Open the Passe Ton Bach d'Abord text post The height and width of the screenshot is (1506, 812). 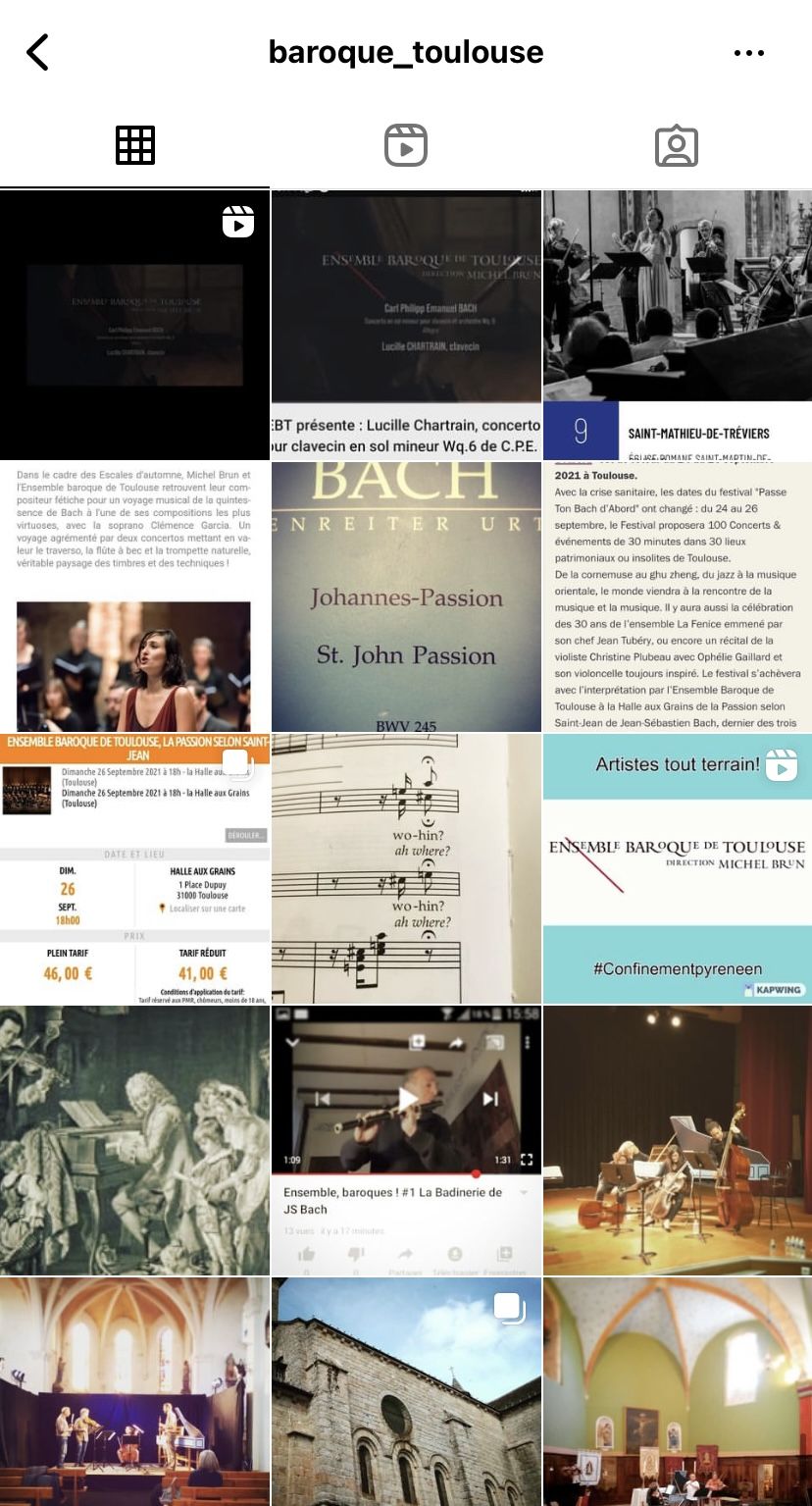pos(678,597)
